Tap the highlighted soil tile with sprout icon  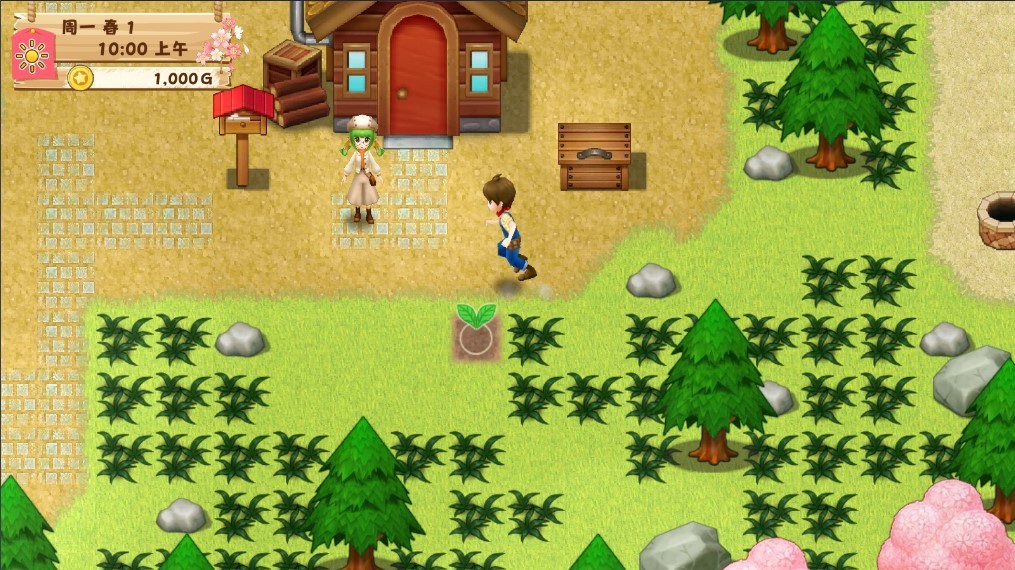(476, 335)
